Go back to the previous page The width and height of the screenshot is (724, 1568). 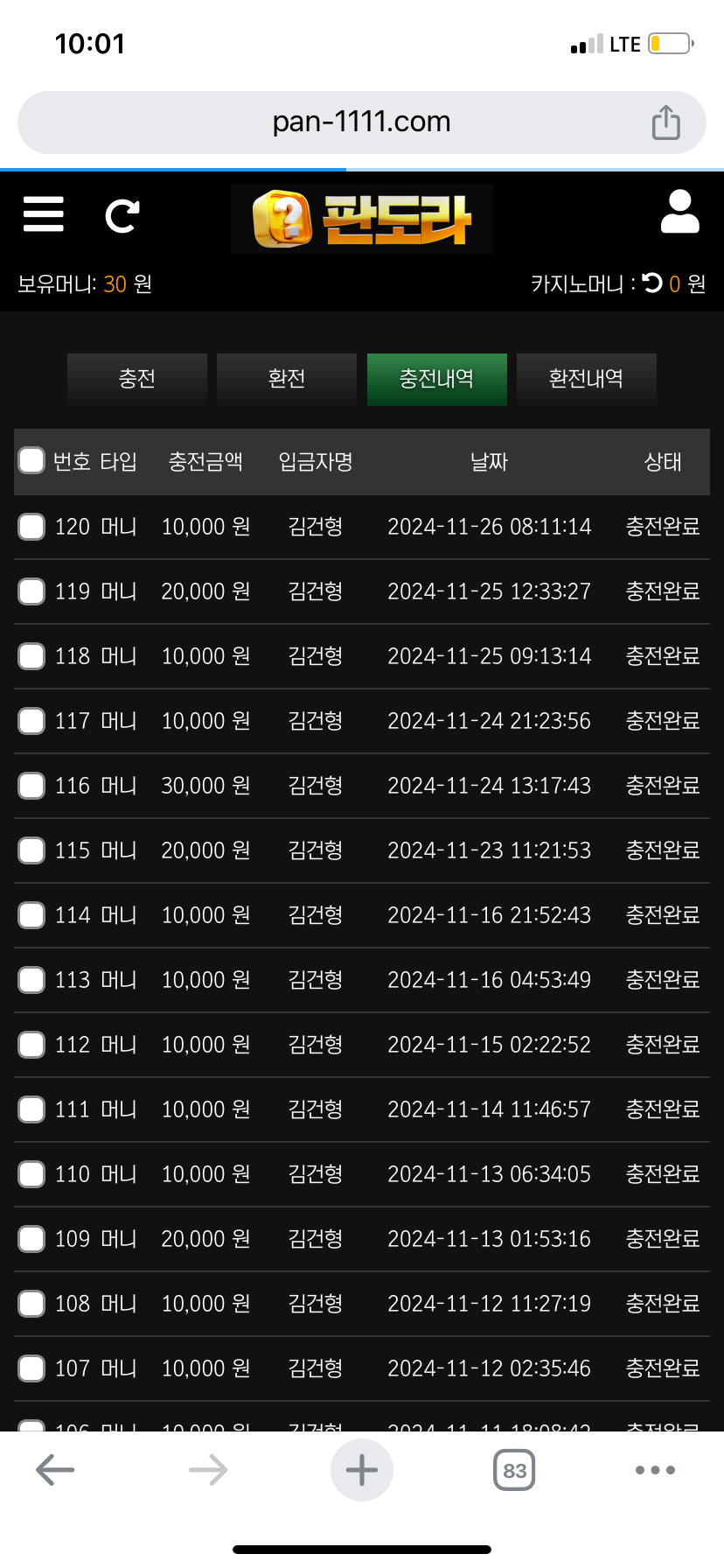(55, 1470)
